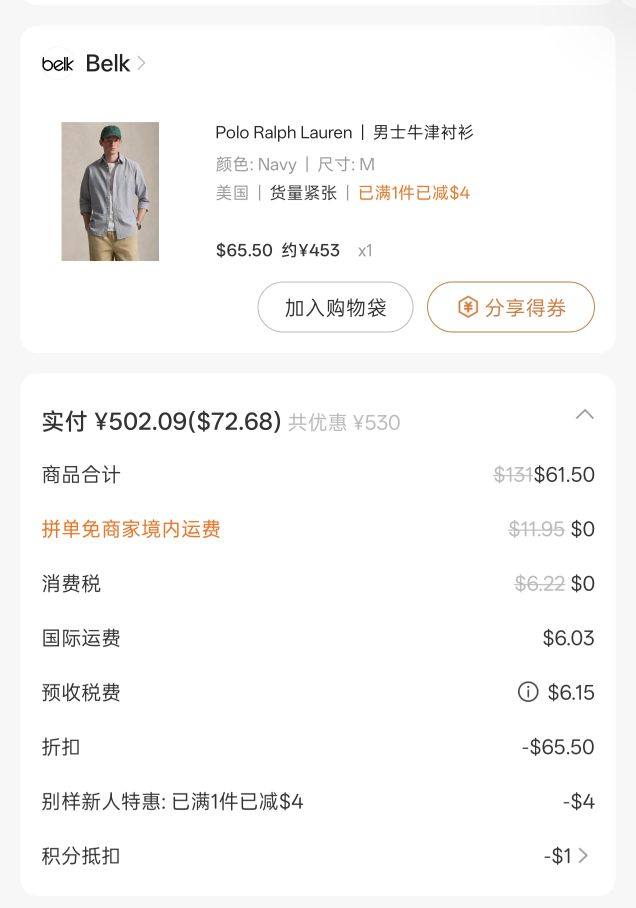This screenshot has height=908, width=636.
Task: Open info icon beside 预收税费
Action: [x=528, y=691]
